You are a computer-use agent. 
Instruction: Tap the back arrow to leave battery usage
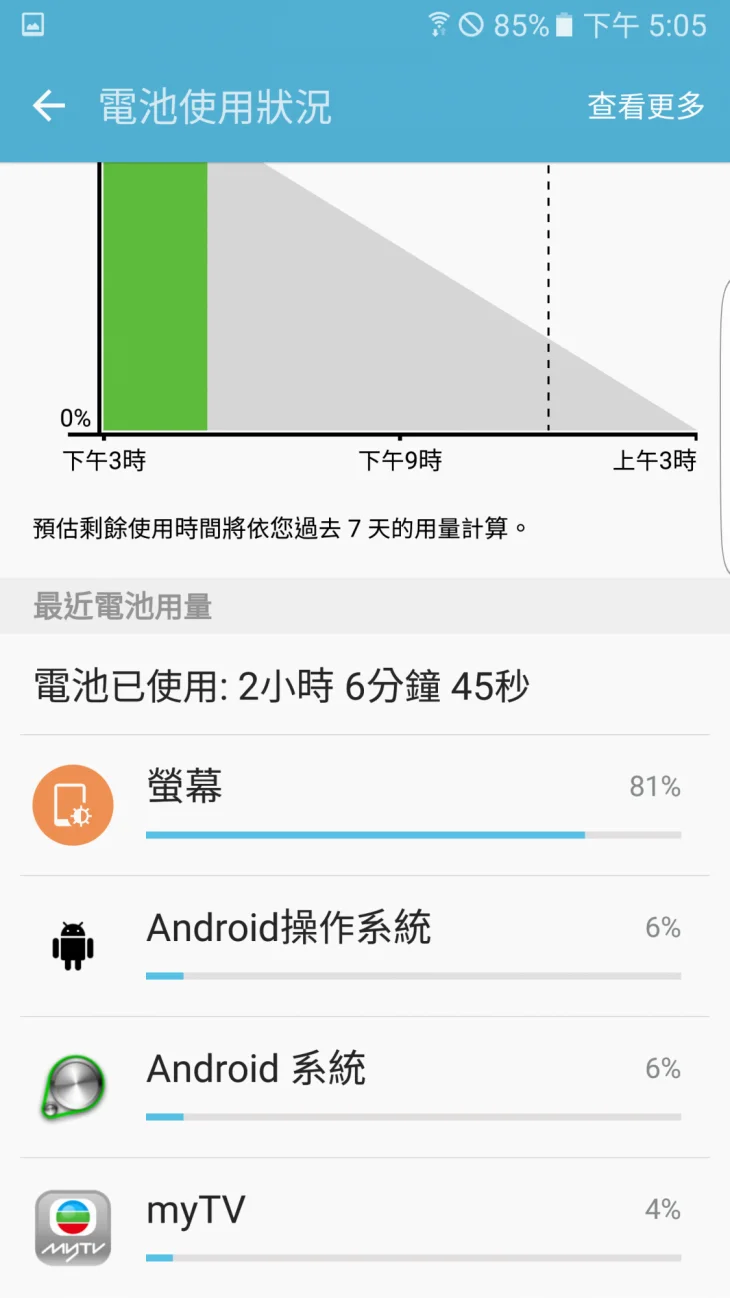pos(46,105)
